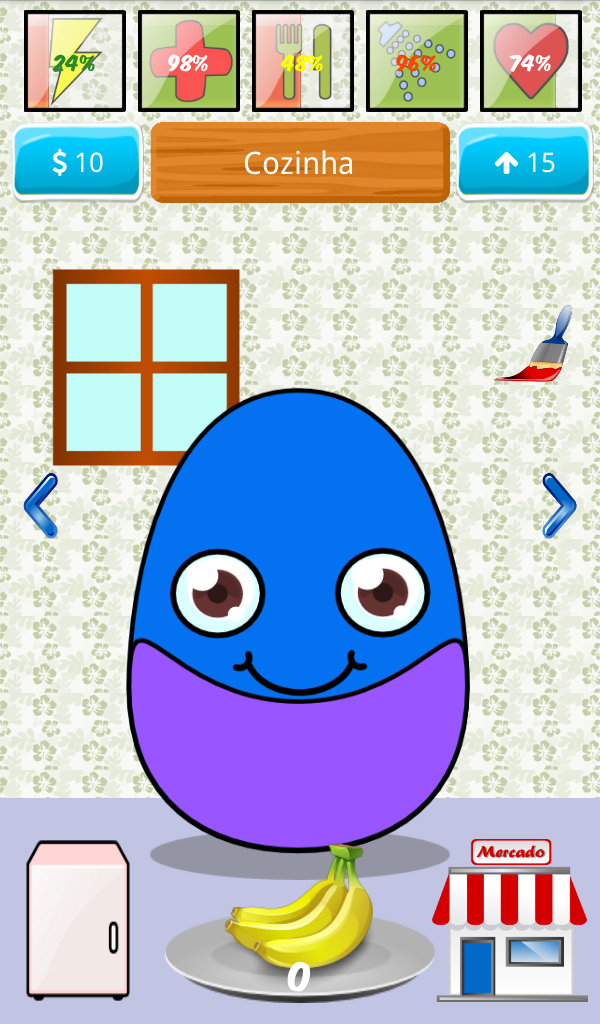The image size is (600, 1024).
Task: Tap the hunger status at 48%
Action: point(302,61)
